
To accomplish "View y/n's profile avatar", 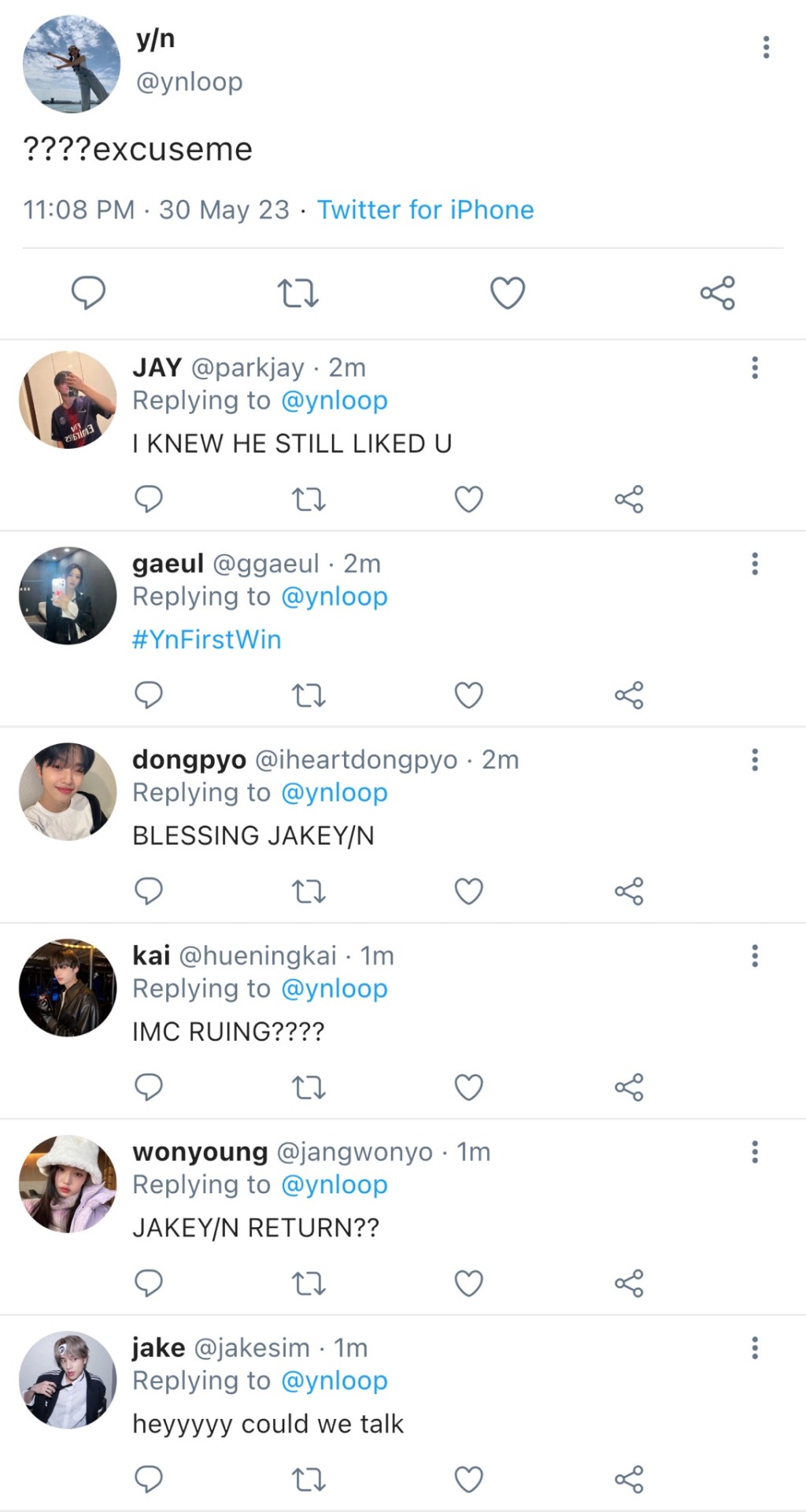I will (72, 64).
